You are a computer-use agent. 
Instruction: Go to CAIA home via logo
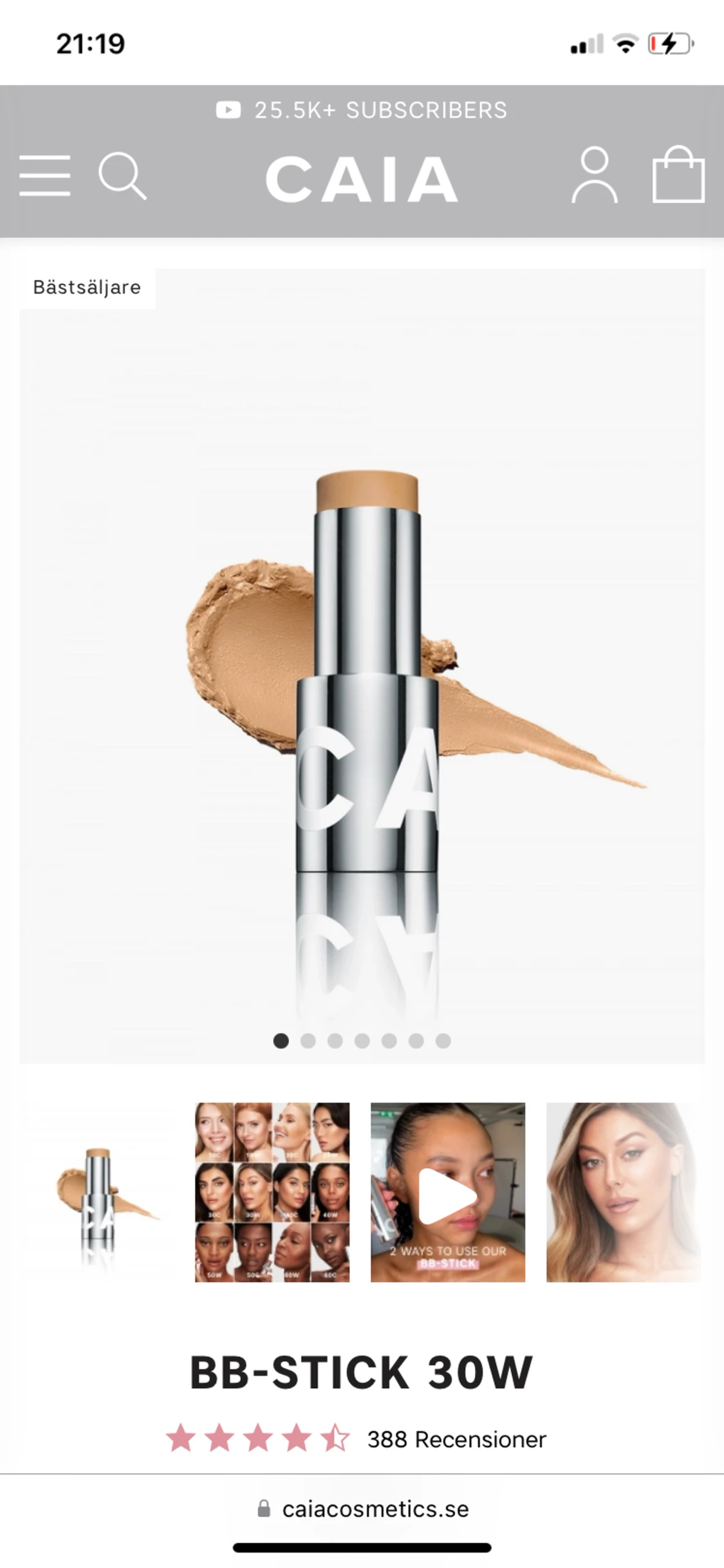point(362,179)
